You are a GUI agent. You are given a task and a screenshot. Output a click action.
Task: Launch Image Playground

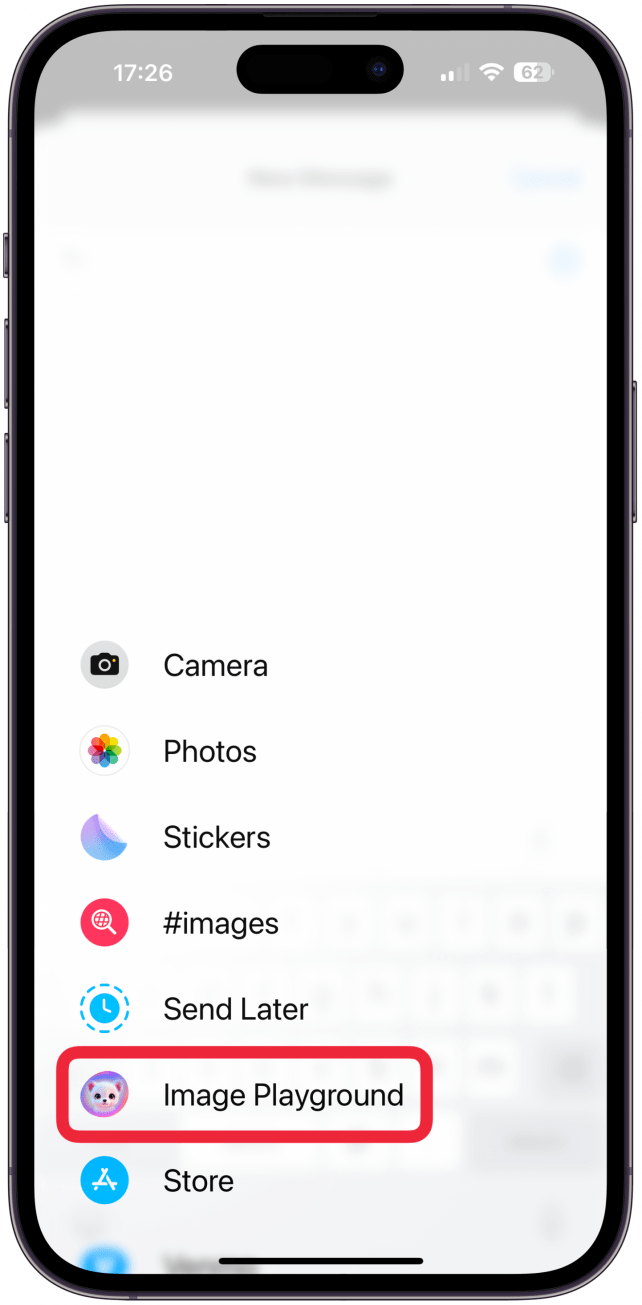[x=282, y=1095]
